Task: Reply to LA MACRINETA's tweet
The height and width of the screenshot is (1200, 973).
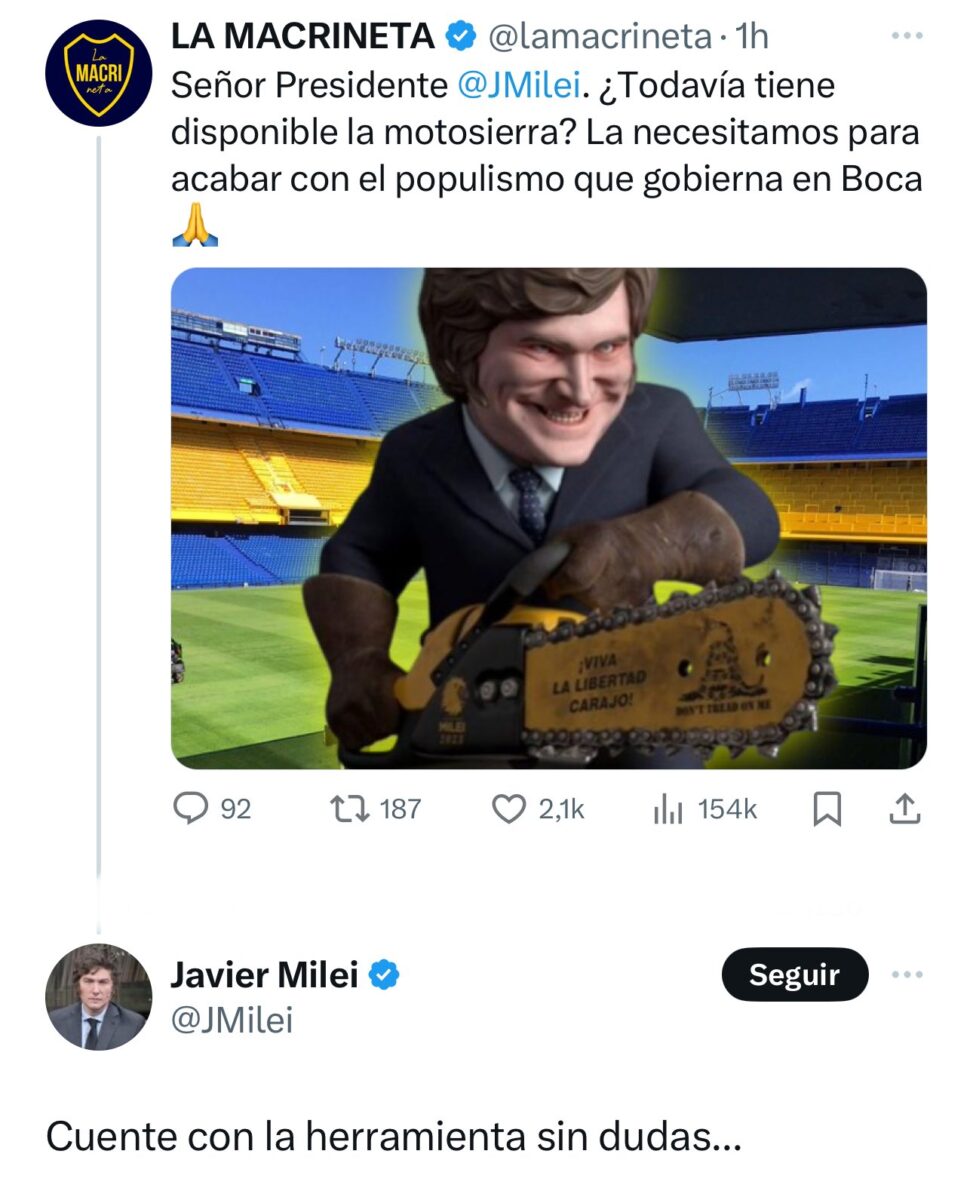Action: [x=211, y=809]
